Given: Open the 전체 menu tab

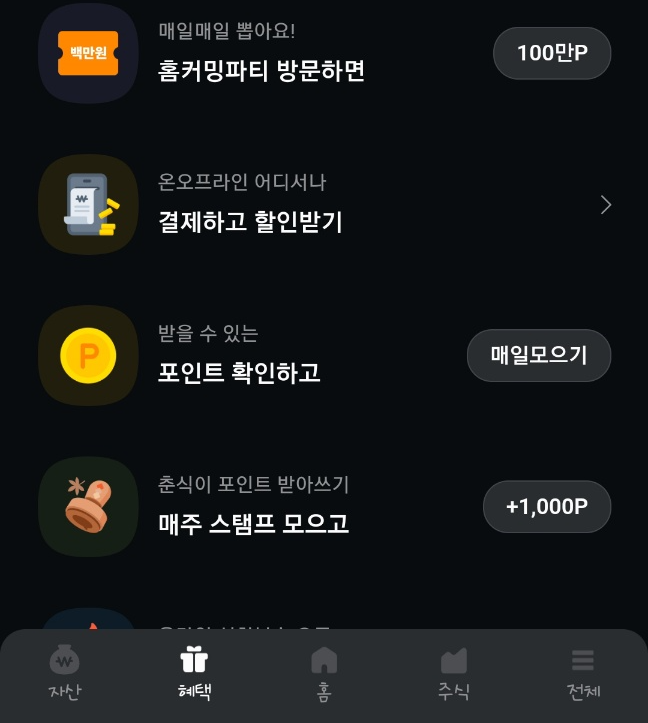Looking at the screenshot, I should (583, 673).
